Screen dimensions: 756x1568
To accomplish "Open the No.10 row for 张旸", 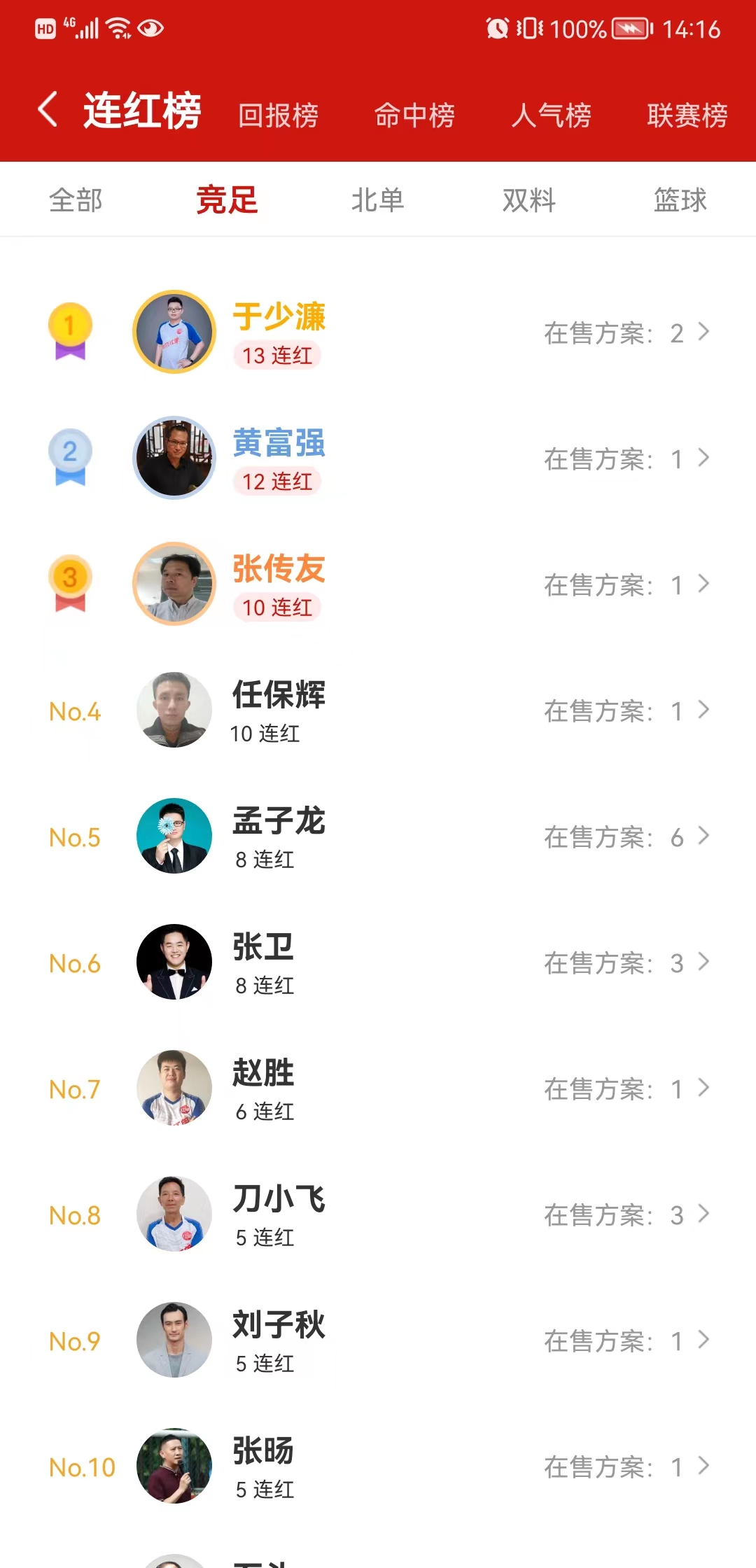I will pyautogui.click(x=378, y=1466).
